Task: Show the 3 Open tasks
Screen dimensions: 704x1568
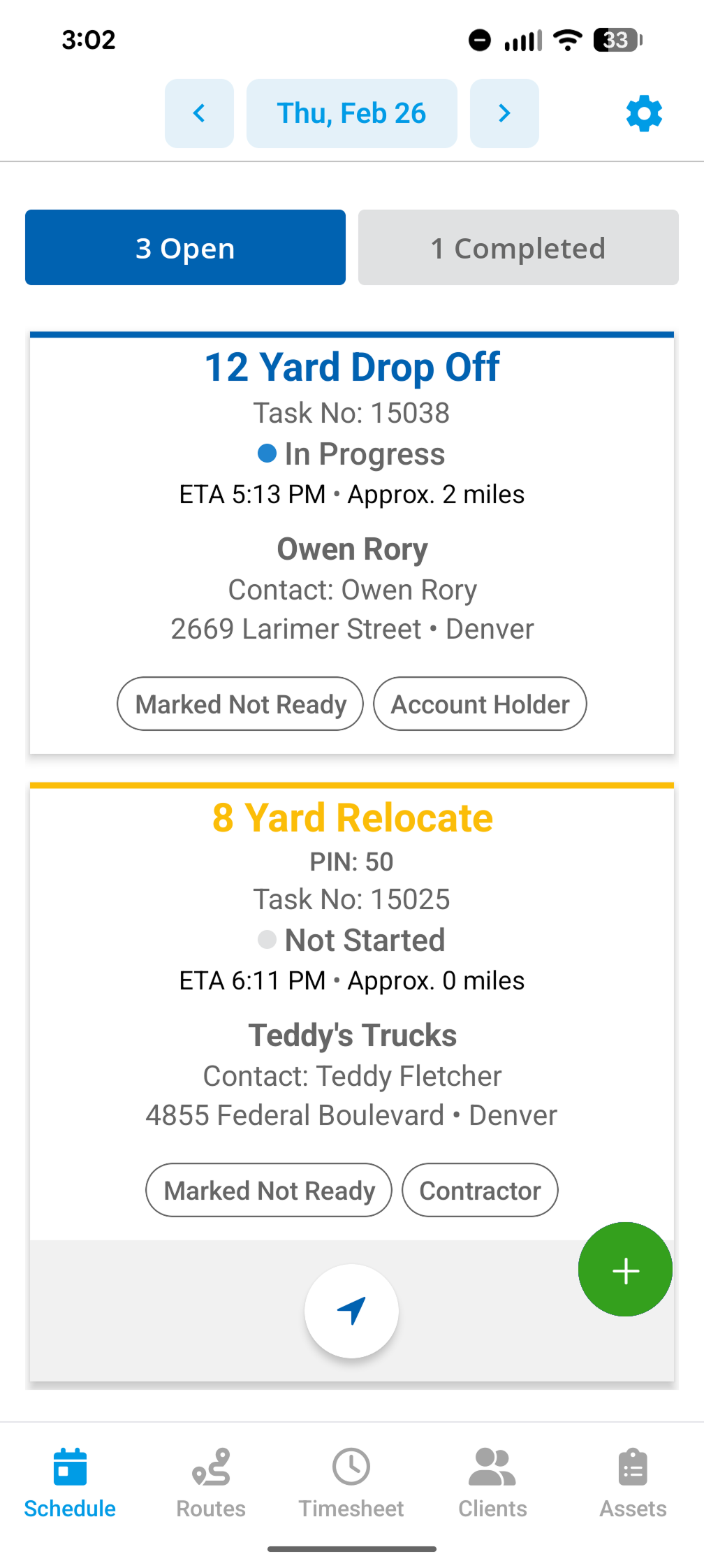Action: coord(185,247)
